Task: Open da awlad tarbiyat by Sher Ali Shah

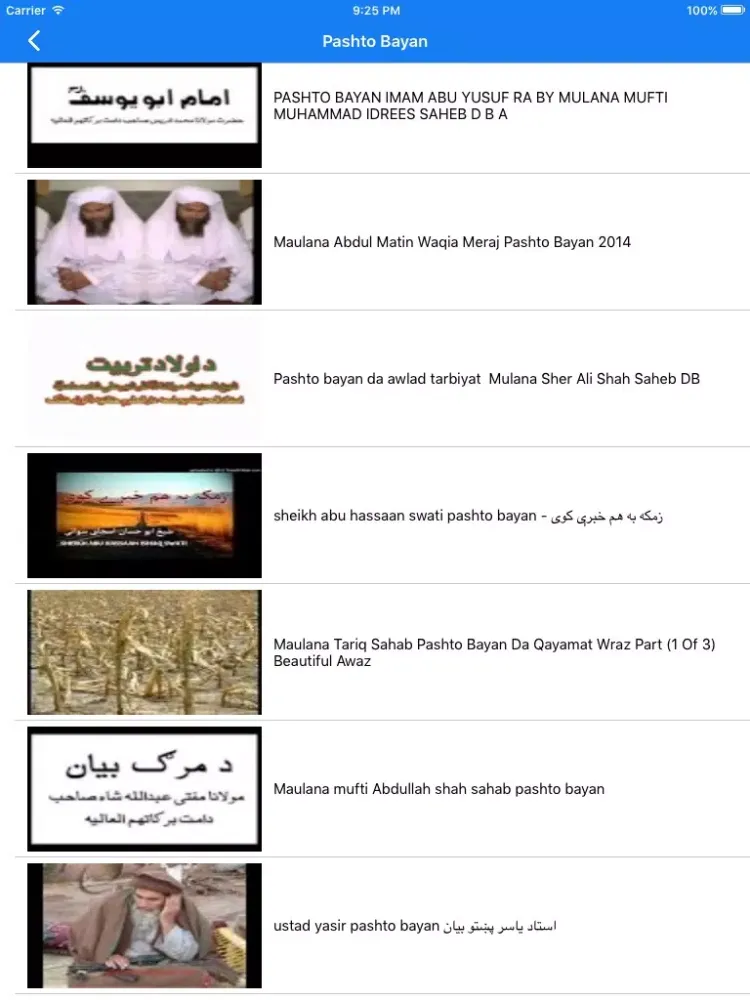Action: [x=486, y=379]
